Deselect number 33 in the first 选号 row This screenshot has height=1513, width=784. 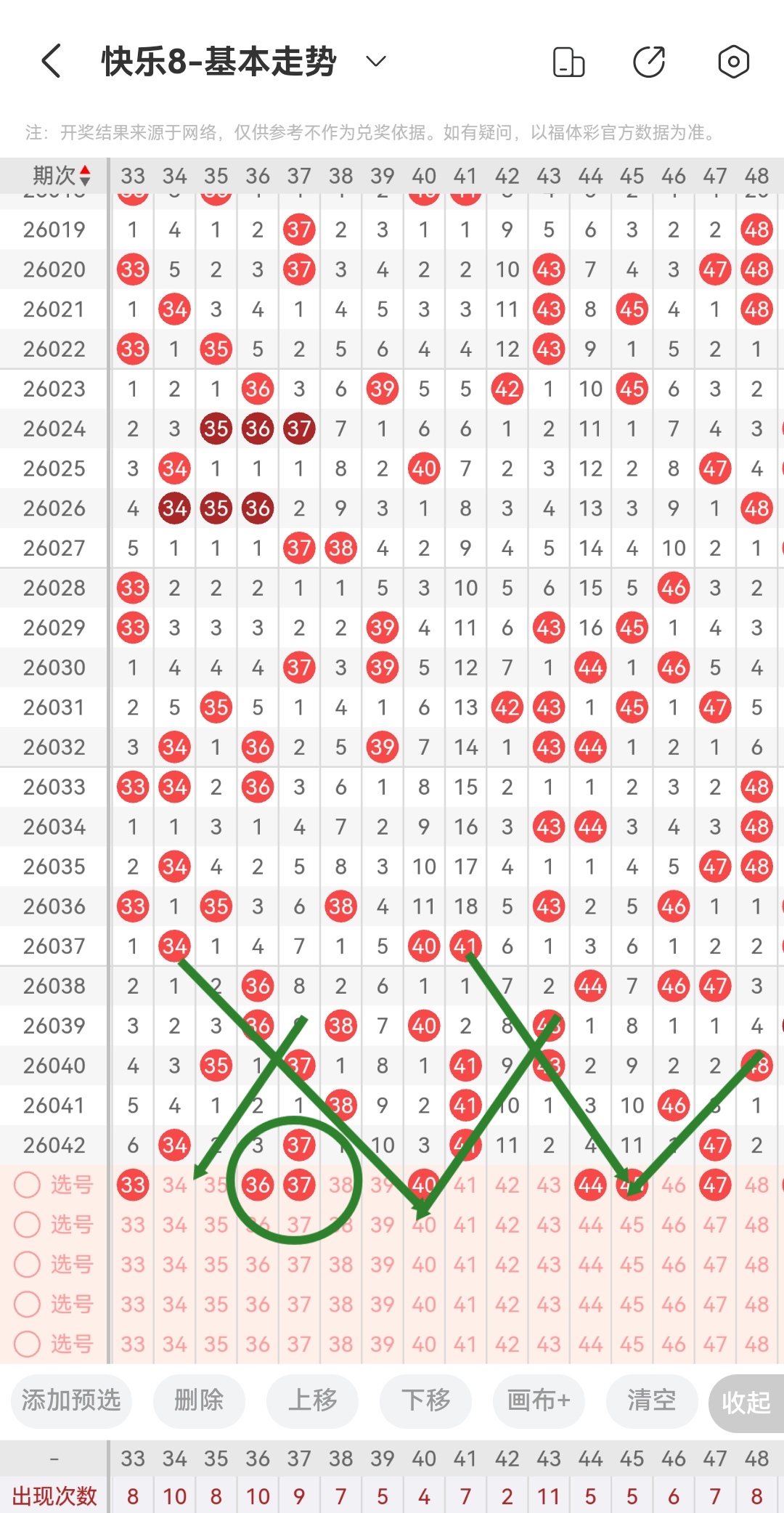133,1185
